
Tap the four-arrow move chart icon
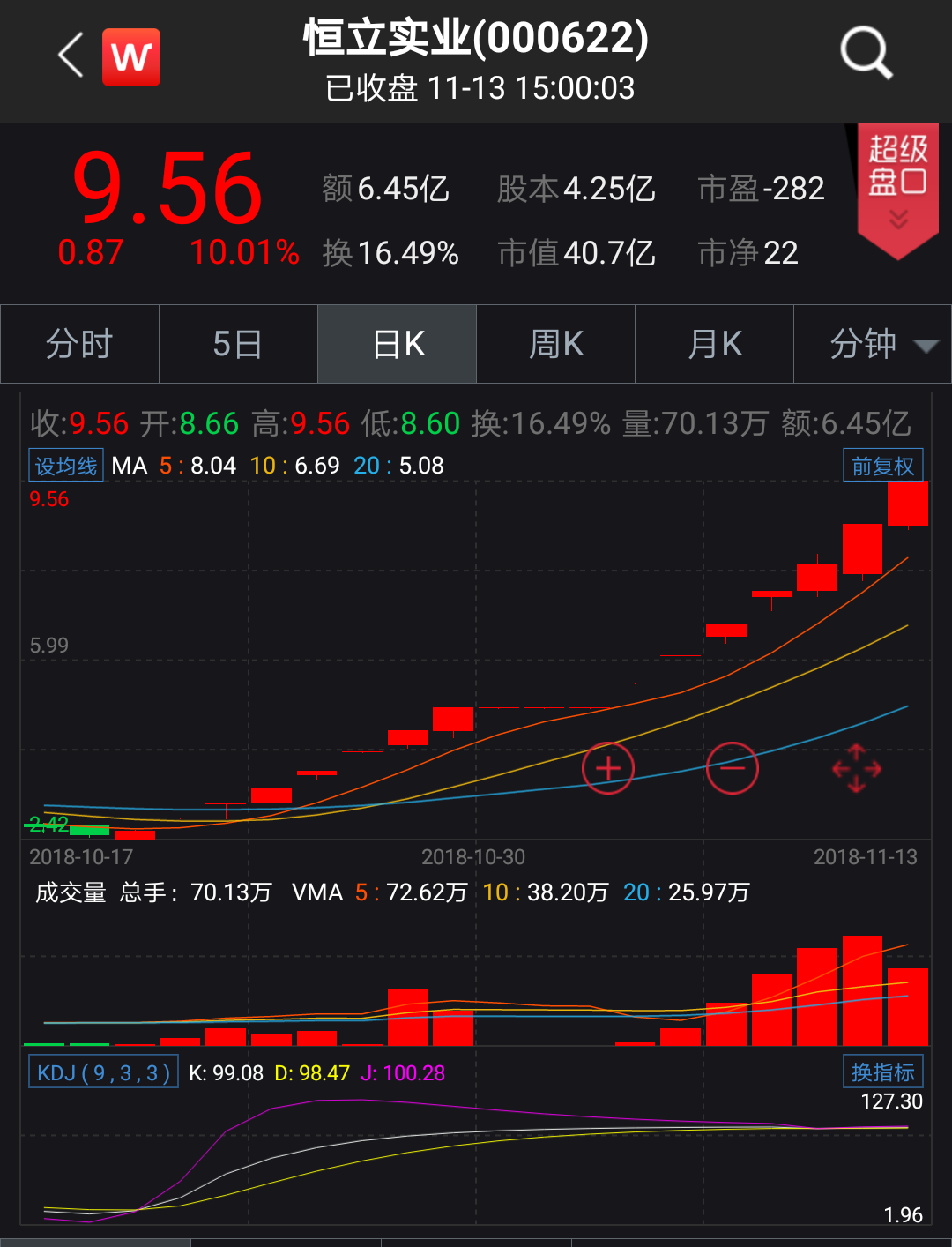point(856,768)
